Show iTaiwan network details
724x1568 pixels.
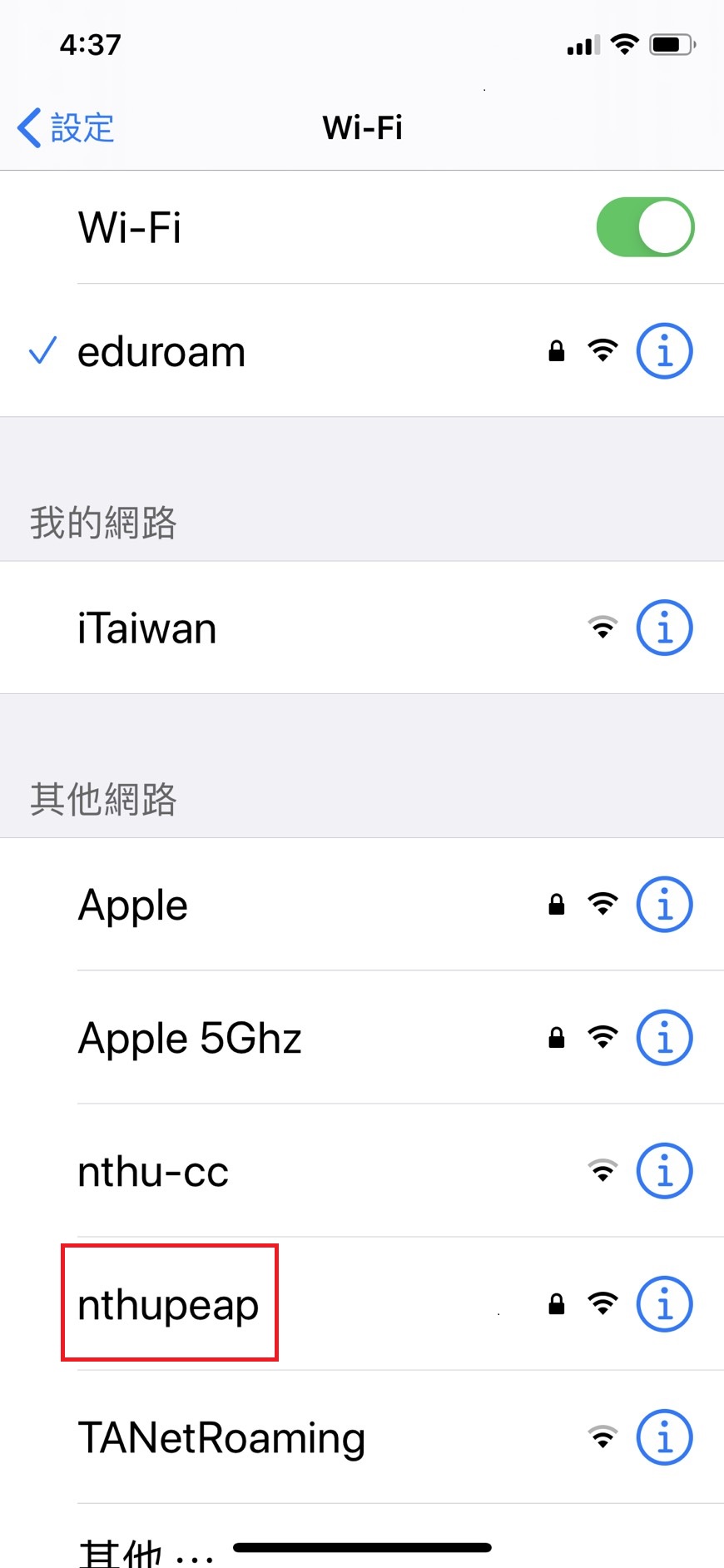click(x=664, y=628)
